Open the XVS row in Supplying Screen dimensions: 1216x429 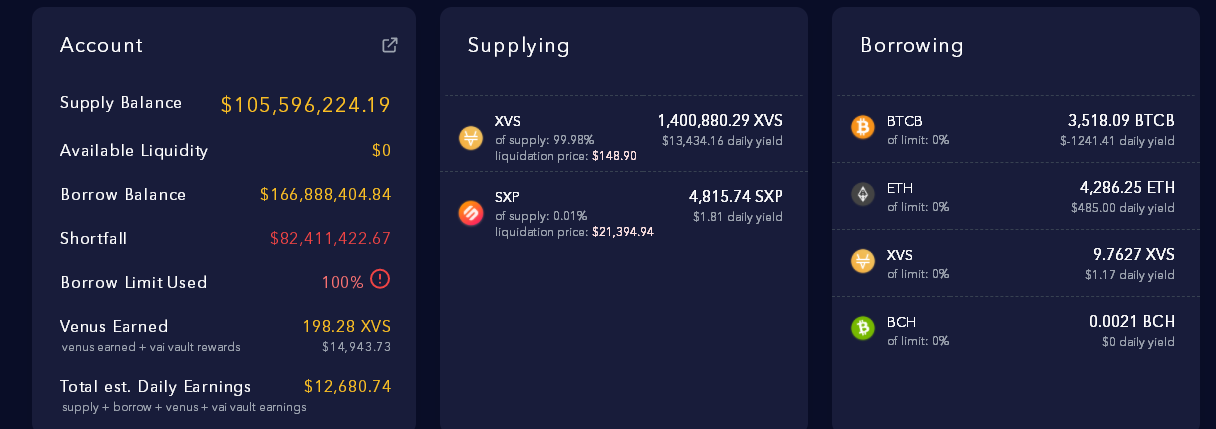(x=622, y=135)
